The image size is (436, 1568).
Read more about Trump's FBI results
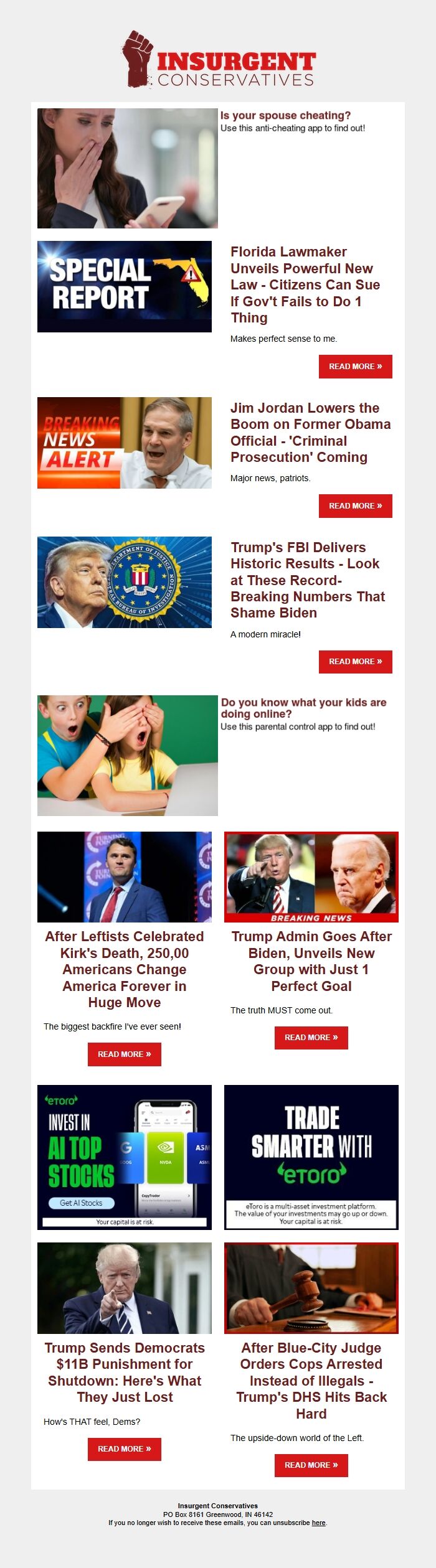pos(355,662)
